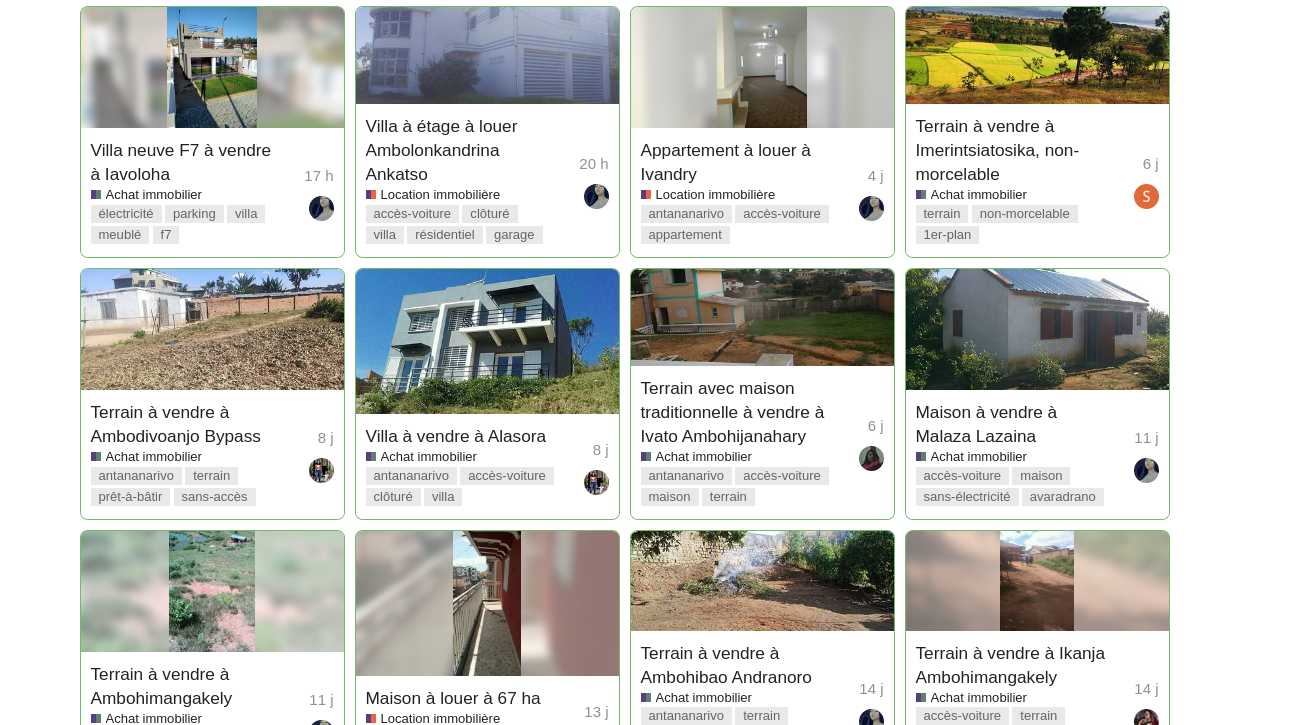The image size is (1306, 725).
Task: Tap the f7 tag on Iavoloha villa
Action: tap(166, 235)
